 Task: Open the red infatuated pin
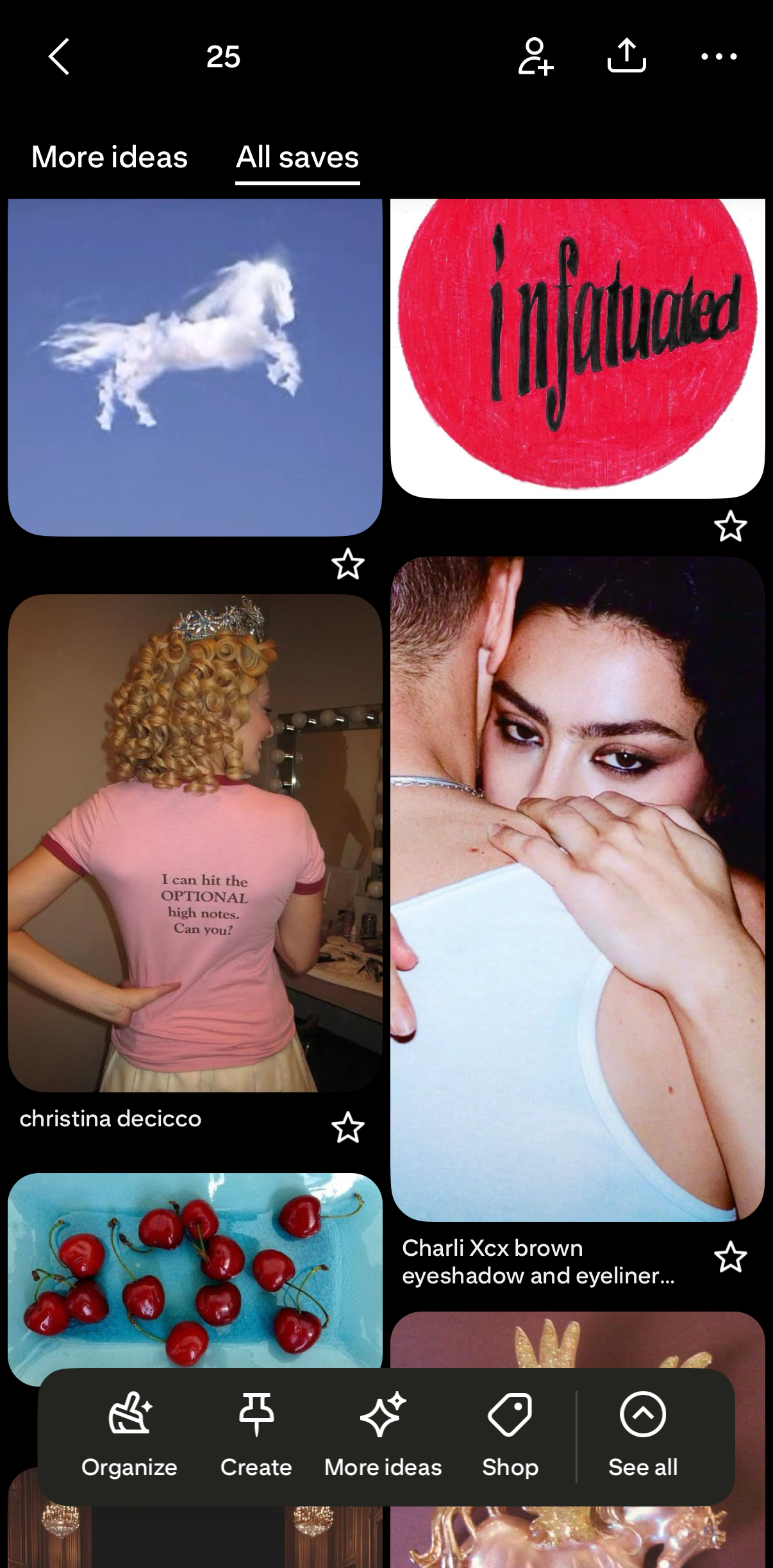(x=578, y=348)
